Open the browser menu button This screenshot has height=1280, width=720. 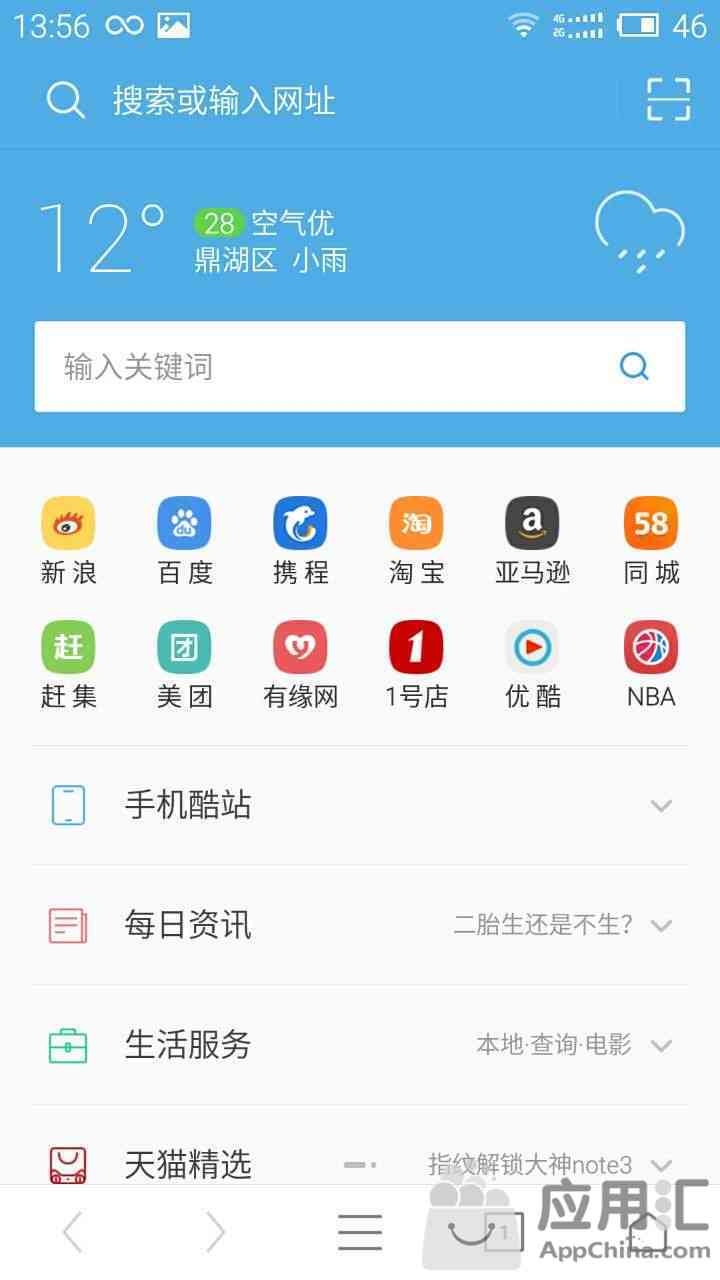pos(360,1232)
